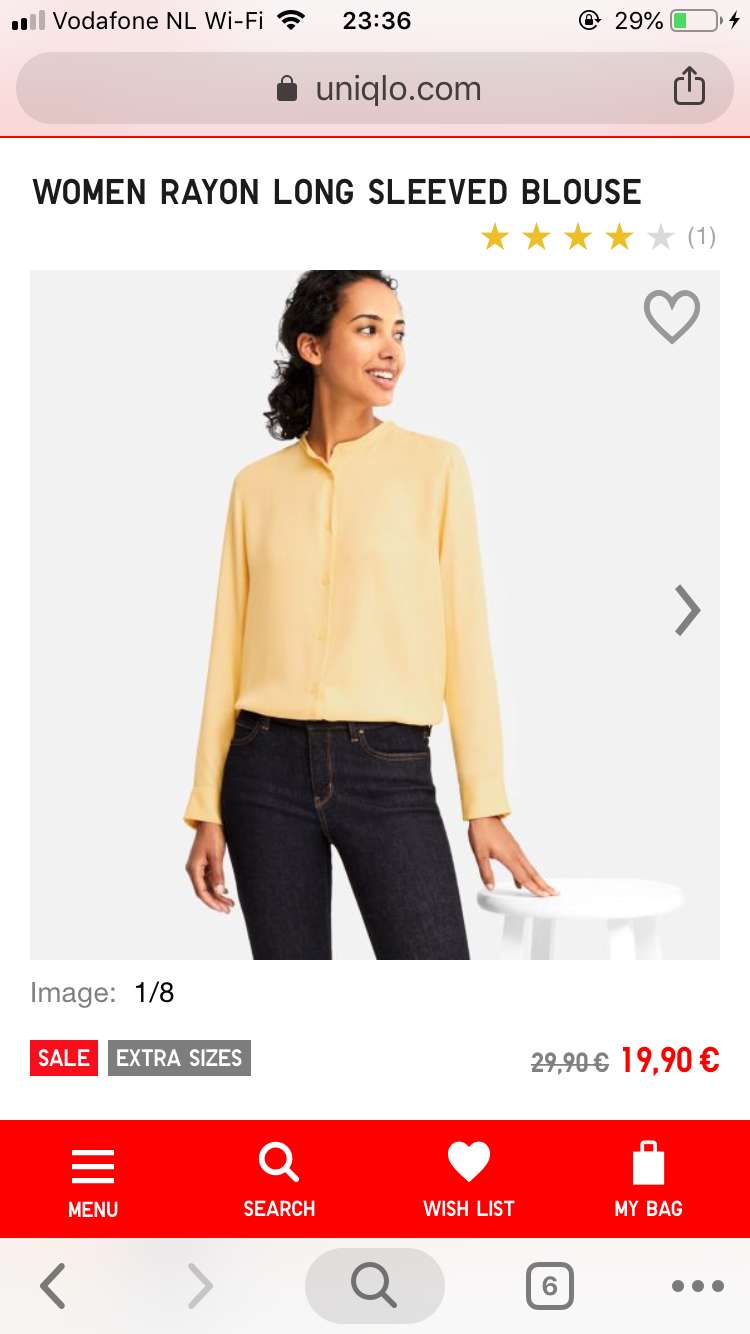The height and width of the screenshot is (1334, 750).
Task: Share this page from the address bar
Action: (x=689, y=87)
